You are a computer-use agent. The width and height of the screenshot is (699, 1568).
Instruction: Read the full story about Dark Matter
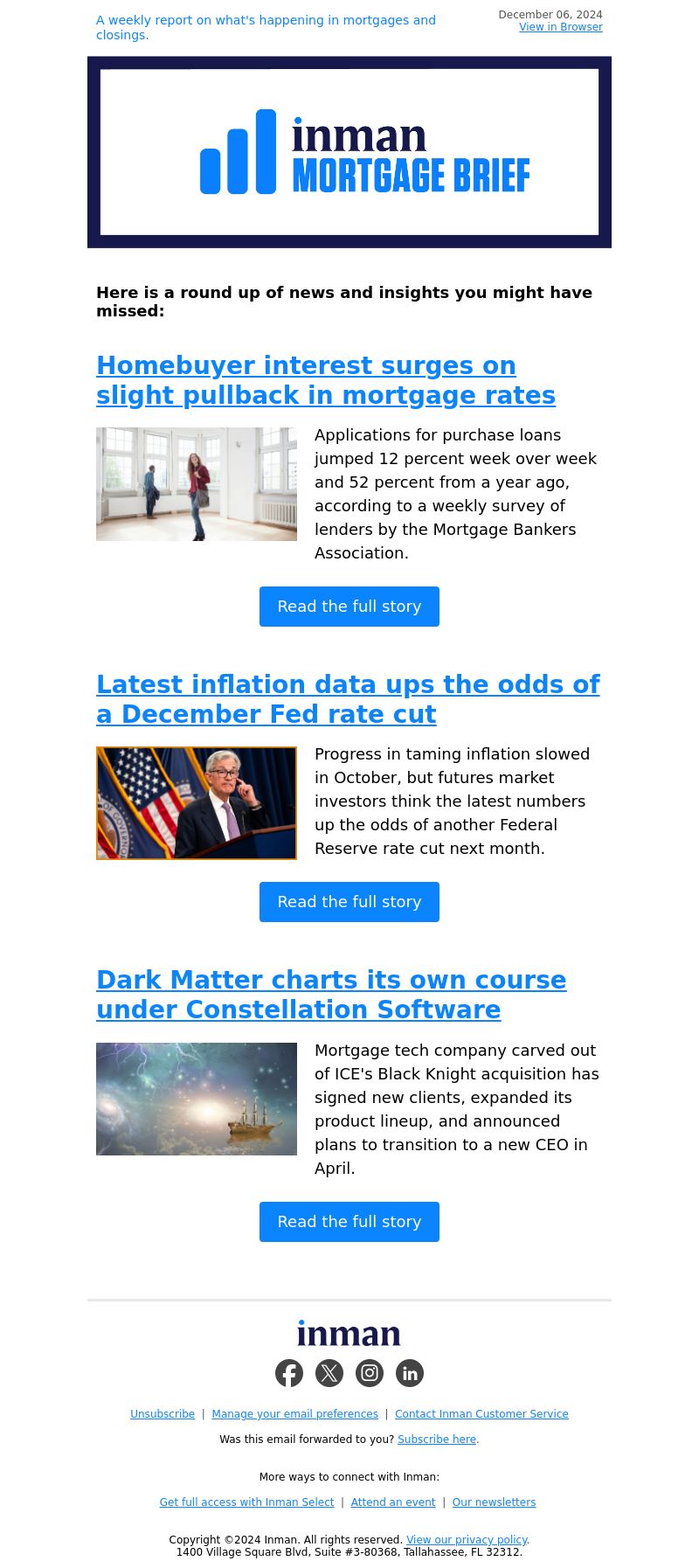click(x=349, y=1222)
